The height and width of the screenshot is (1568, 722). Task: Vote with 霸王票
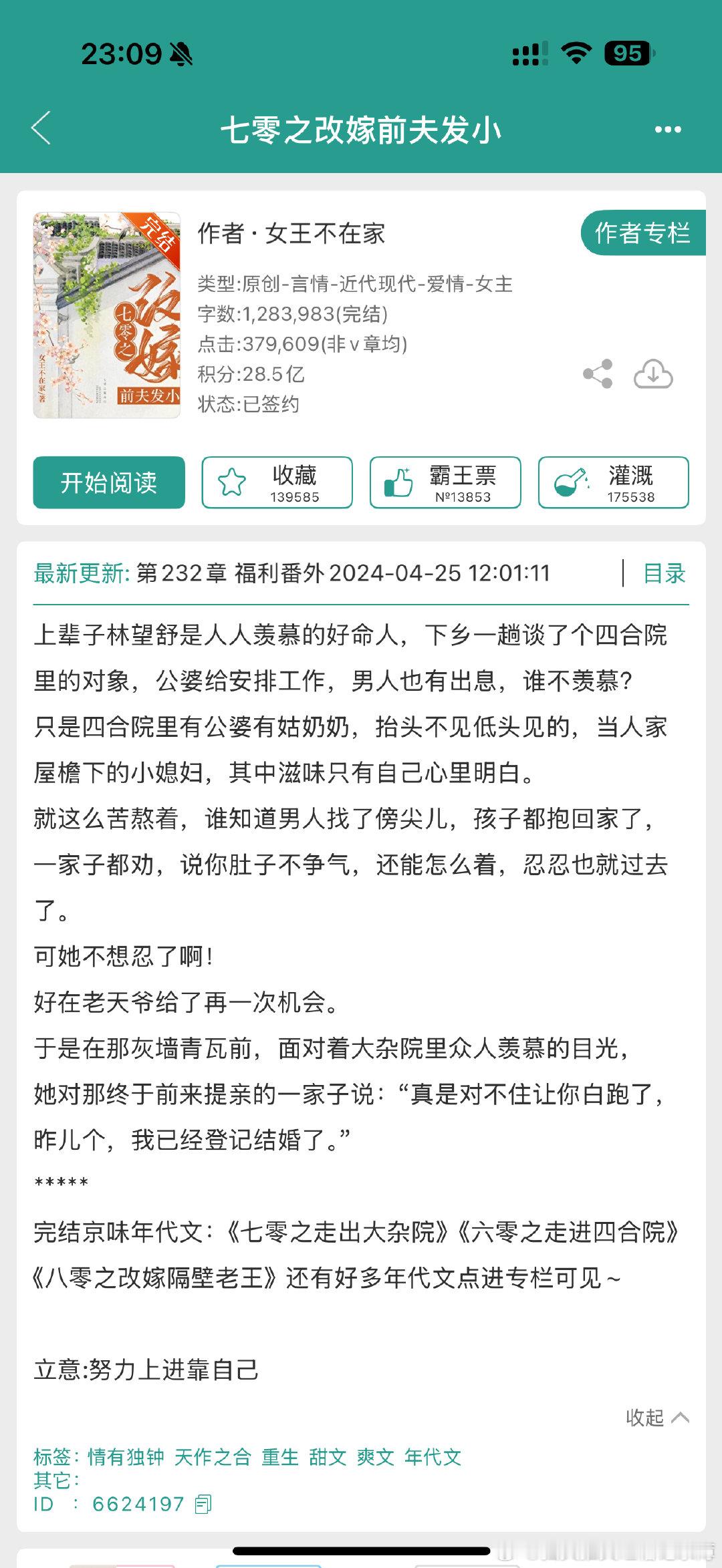[x=445, y=482]
